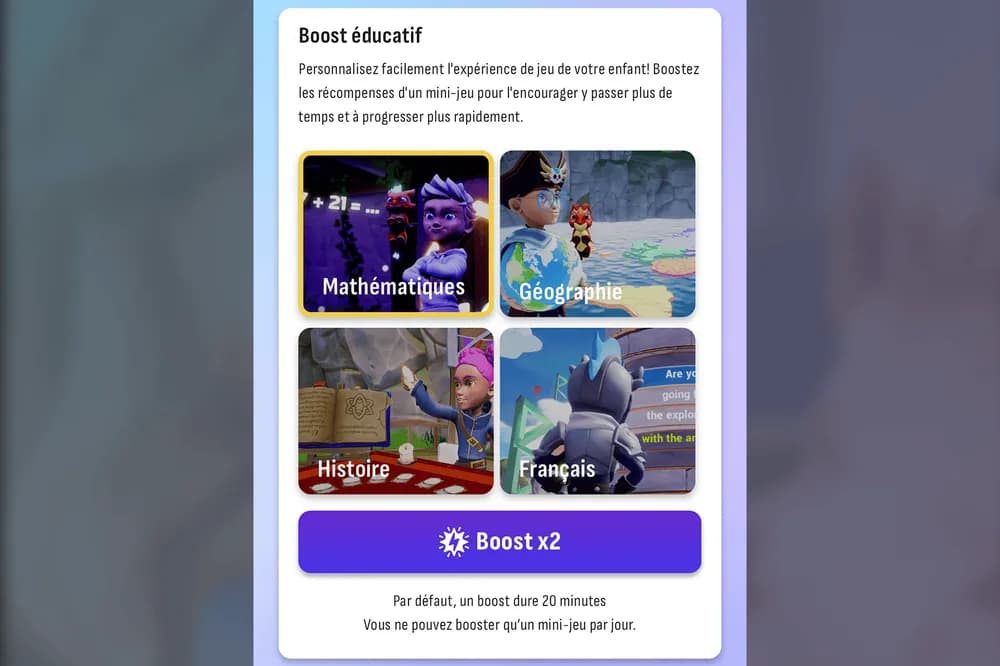The height and width of the screenshot is (666, 1000).
Task: Choose the Géographie mini-game tile
Action: 597,234
